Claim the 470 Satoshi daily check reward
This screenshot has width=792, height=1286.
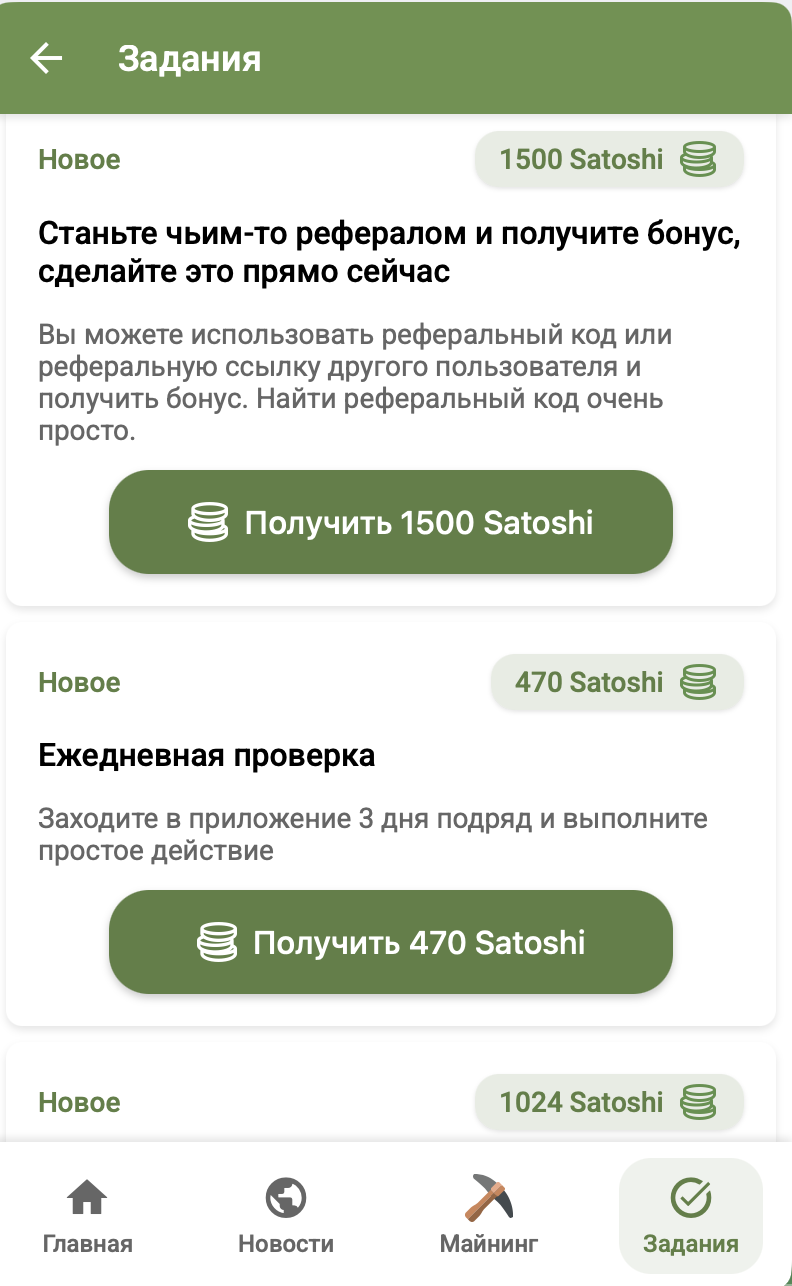(390, 942)
